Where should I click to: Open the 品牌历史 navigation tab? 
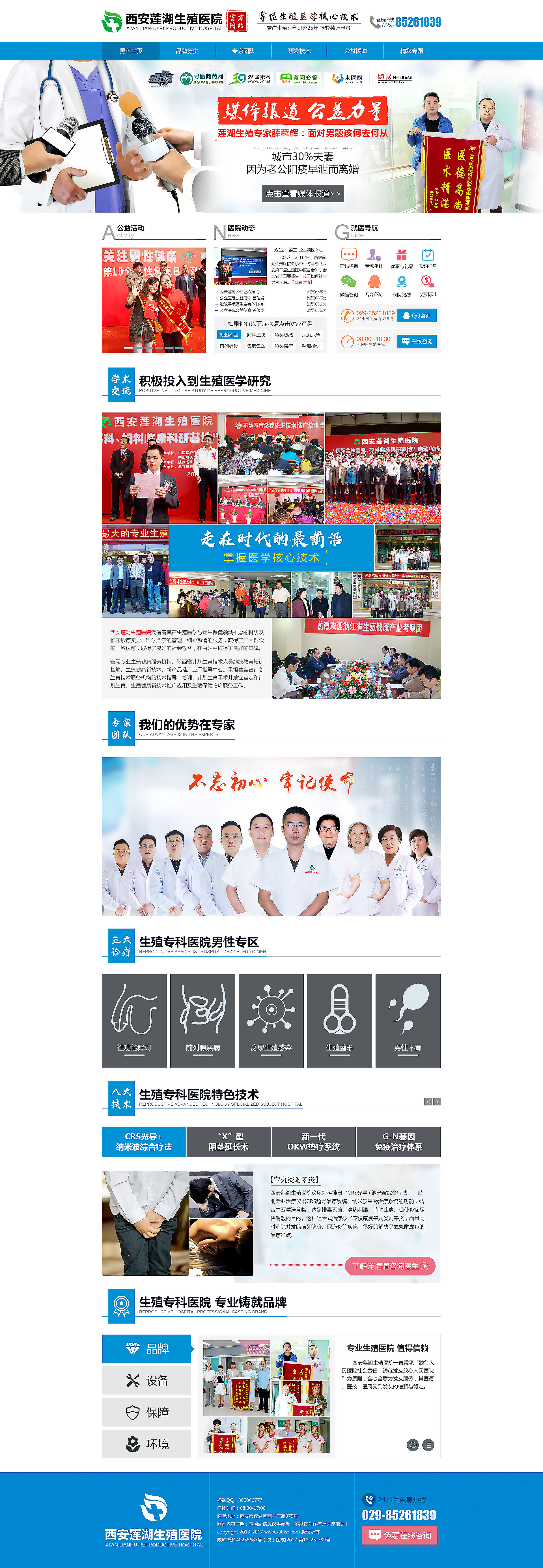point(187,51)
